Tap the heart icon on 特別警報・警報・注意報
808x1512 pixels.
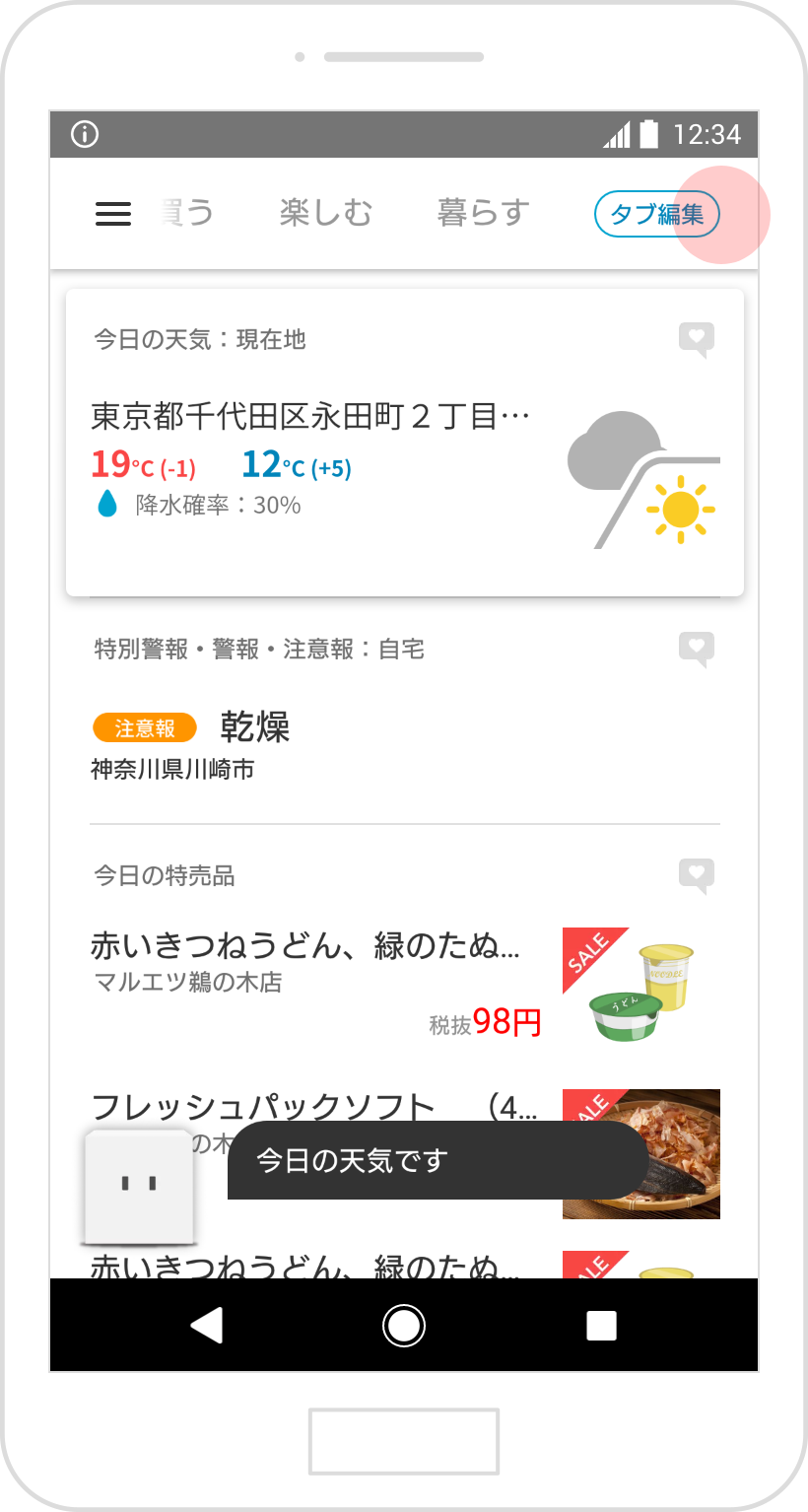click(x=697, y=651)
